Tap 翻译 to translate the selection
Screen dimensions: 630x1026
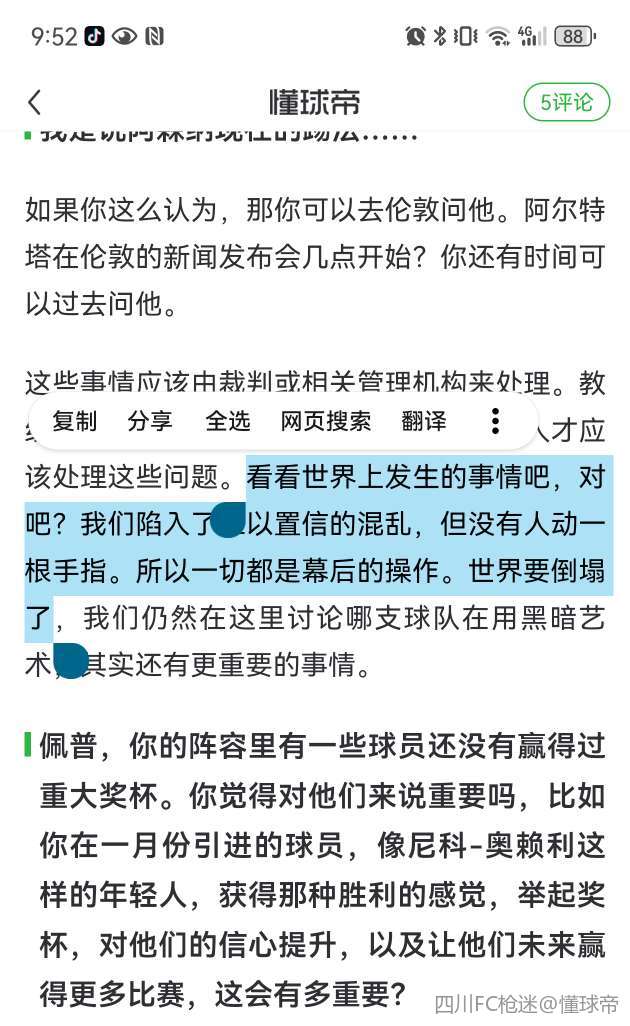coord(424,421)
